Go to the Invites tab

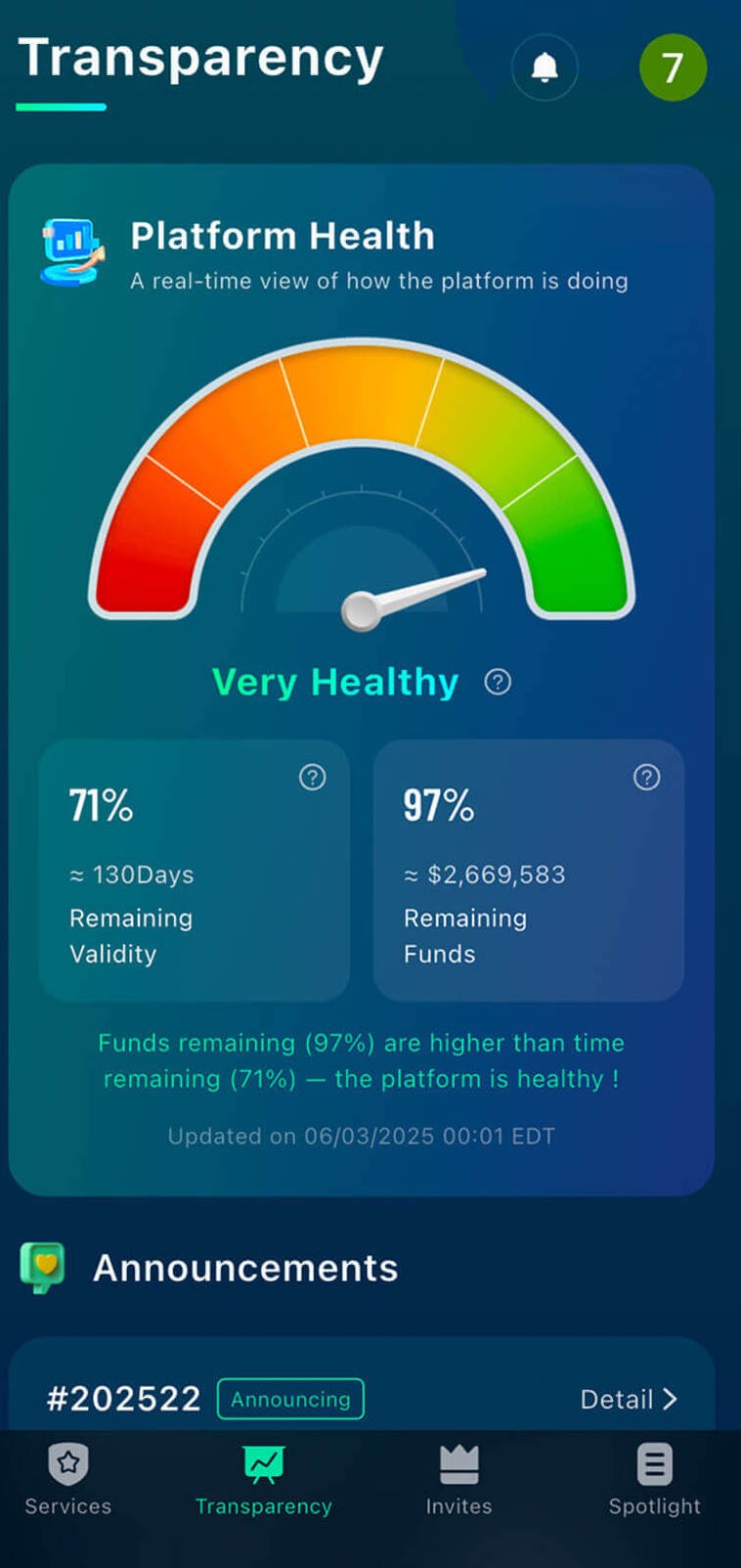click(458, 1480)
